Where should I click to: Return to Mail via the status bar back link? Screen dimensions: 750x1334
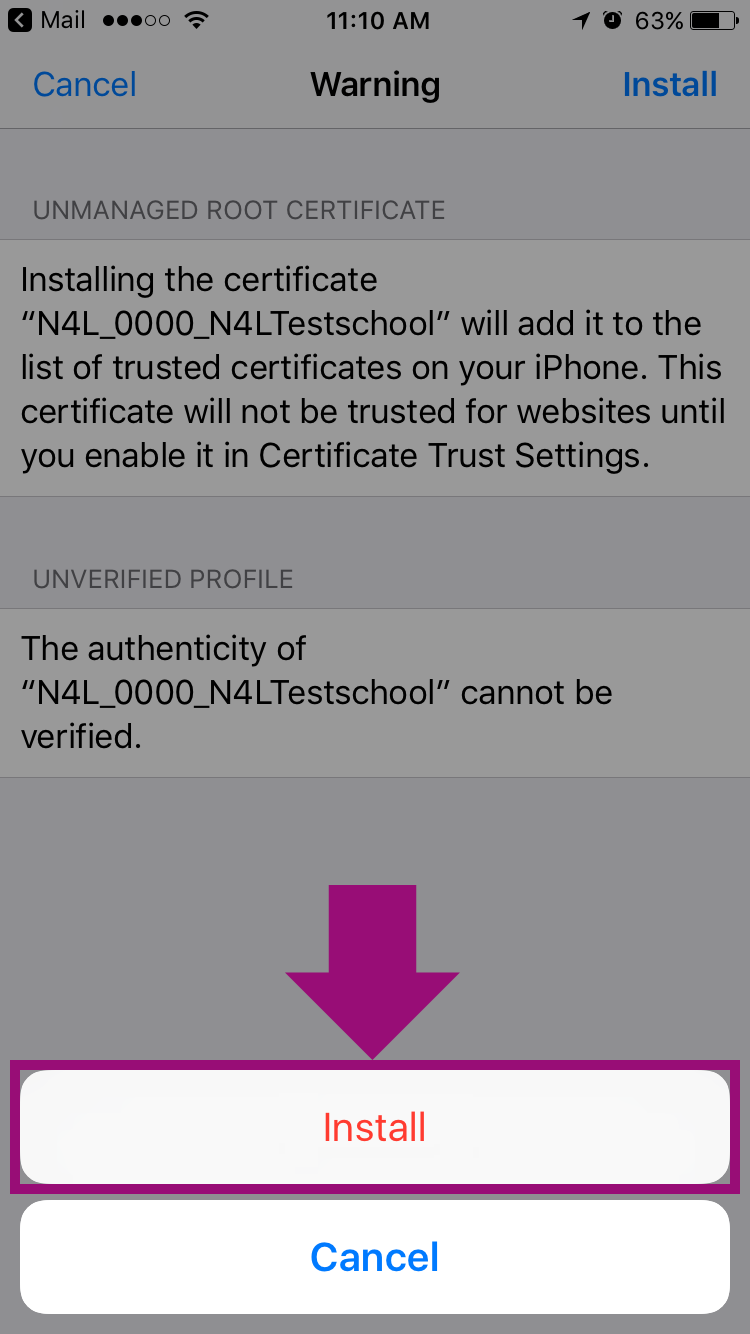(x=47, y=20)
